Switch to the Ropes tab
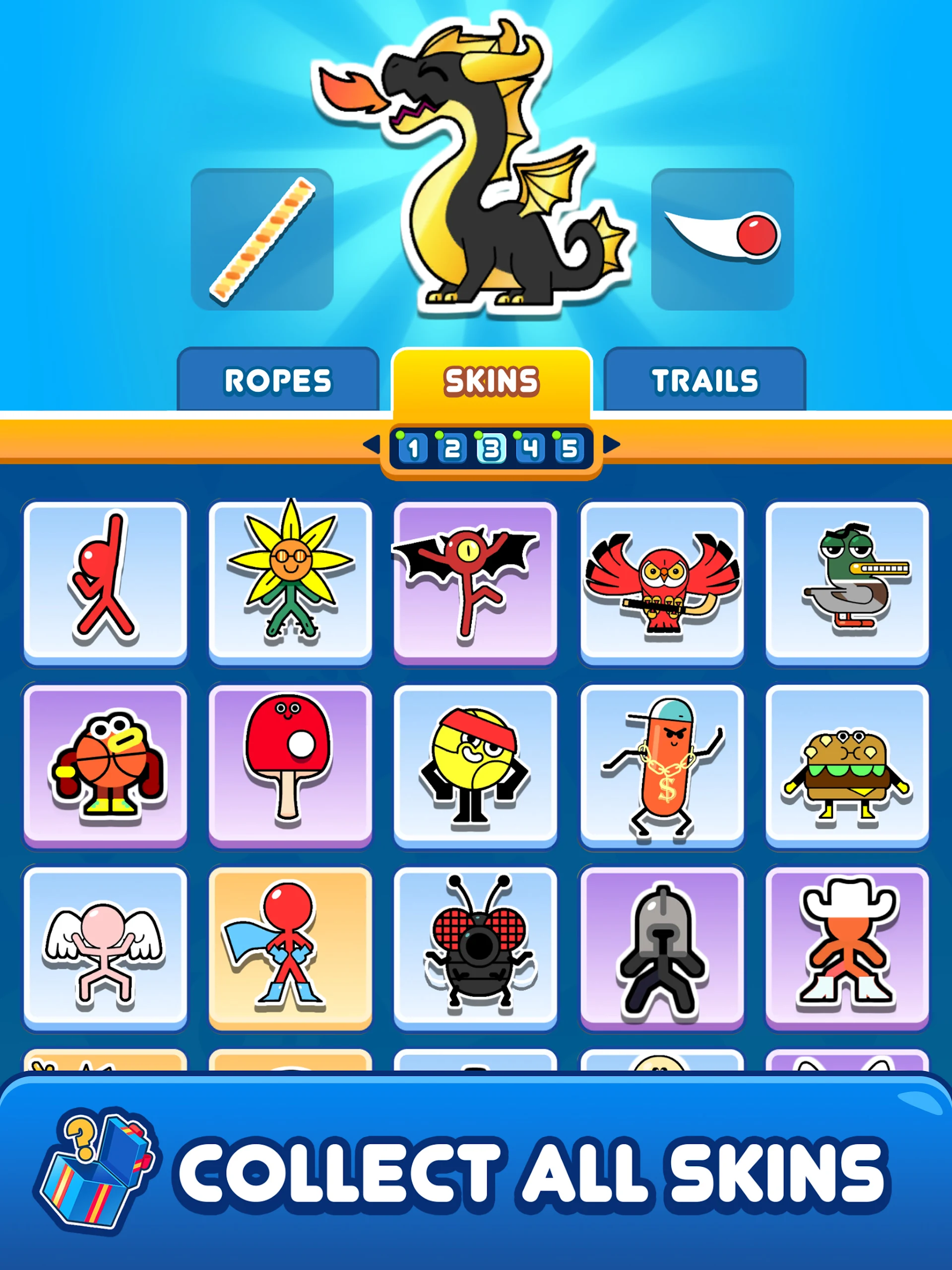 [x=278, y=381]
